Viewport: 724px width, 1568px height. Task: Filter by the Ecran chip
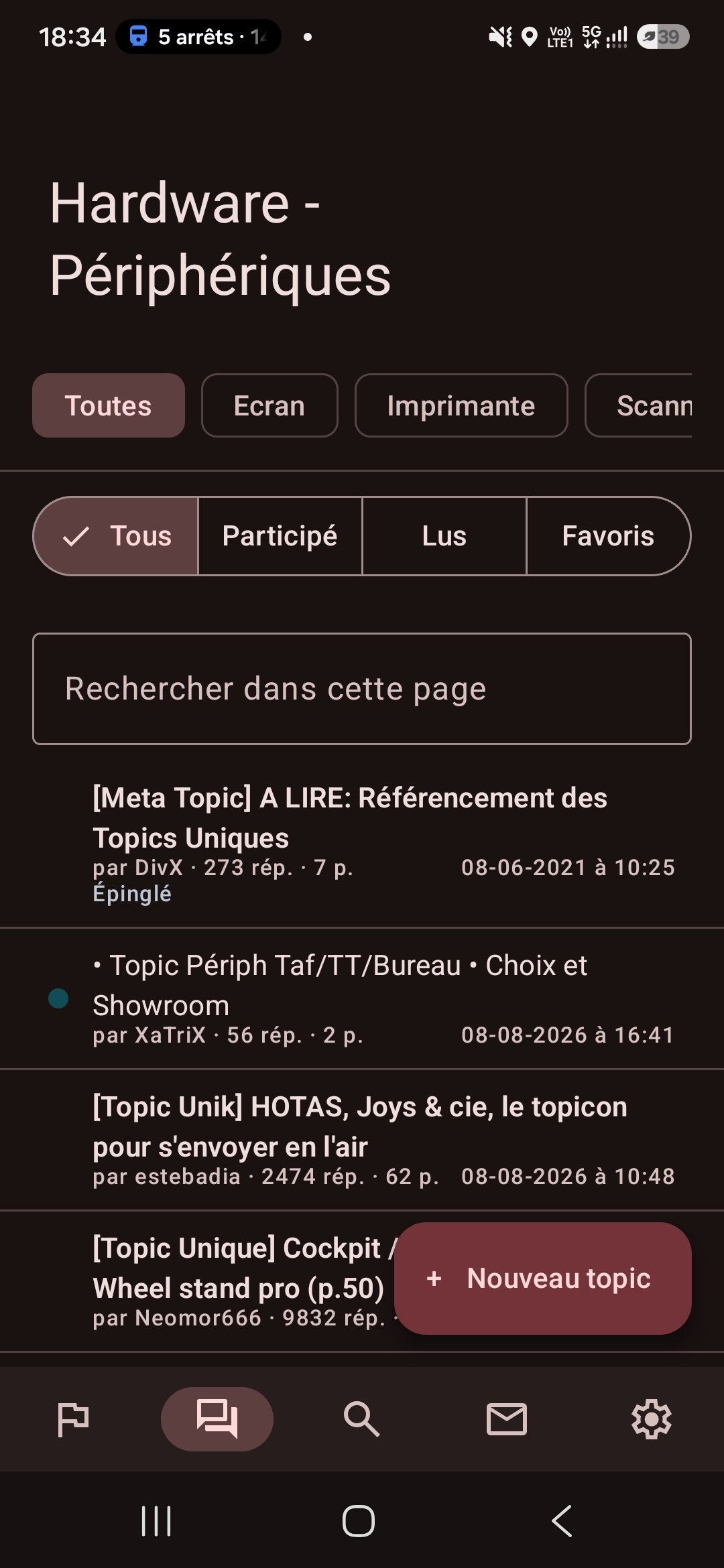(269, 405)
